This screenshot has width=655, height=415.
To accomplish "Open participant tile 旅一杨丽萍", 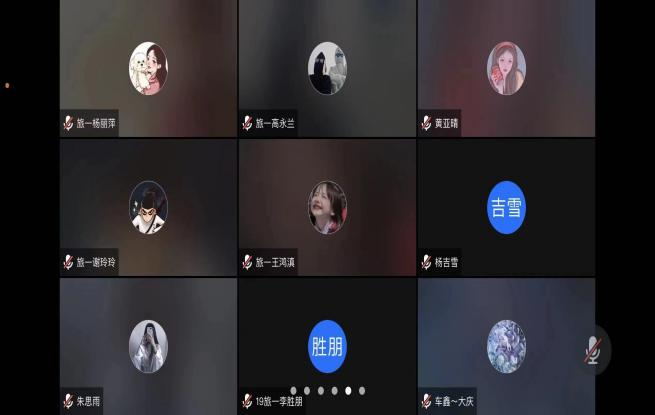I will (148, 68).
